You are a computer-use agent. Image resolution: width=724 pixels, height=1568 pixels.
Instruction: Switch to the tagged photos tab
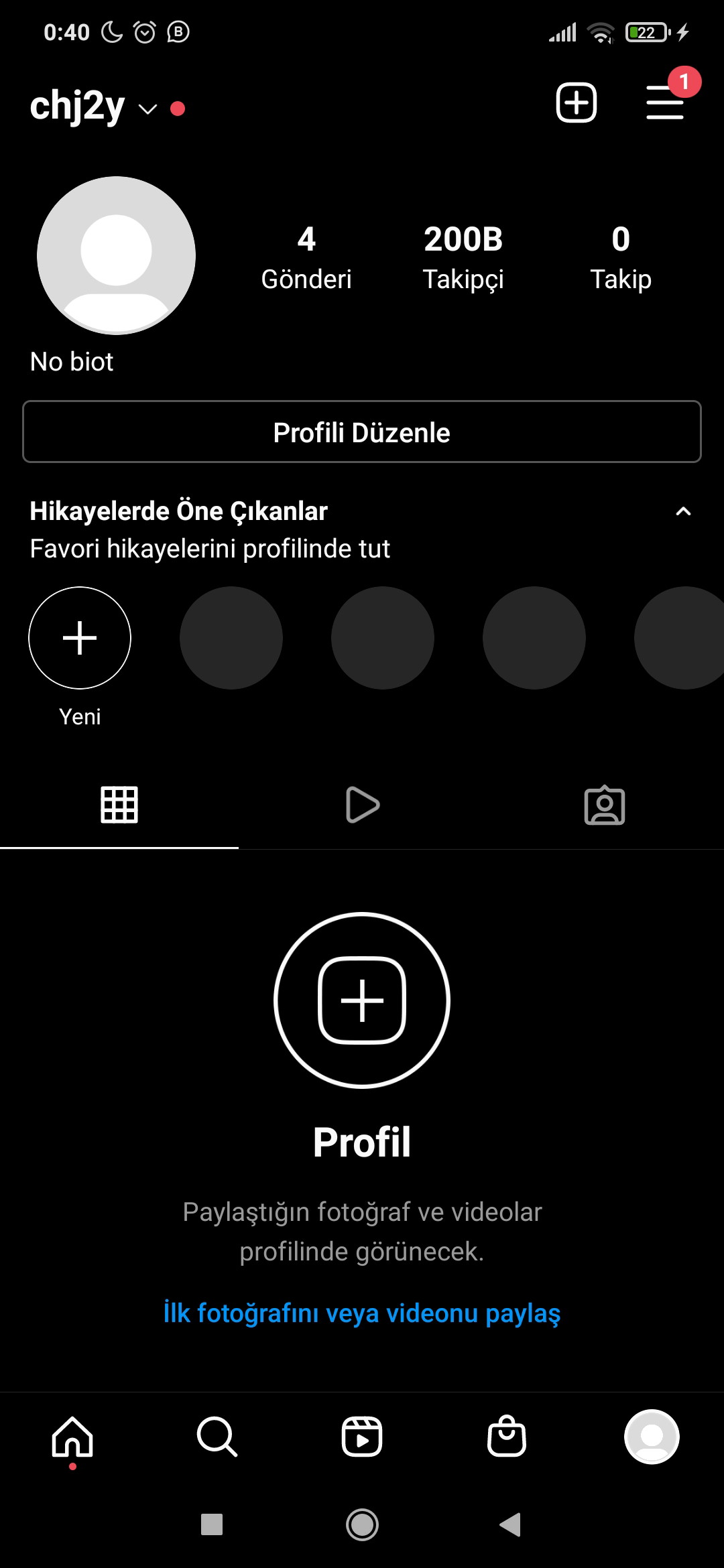click(x=605, y=805)
